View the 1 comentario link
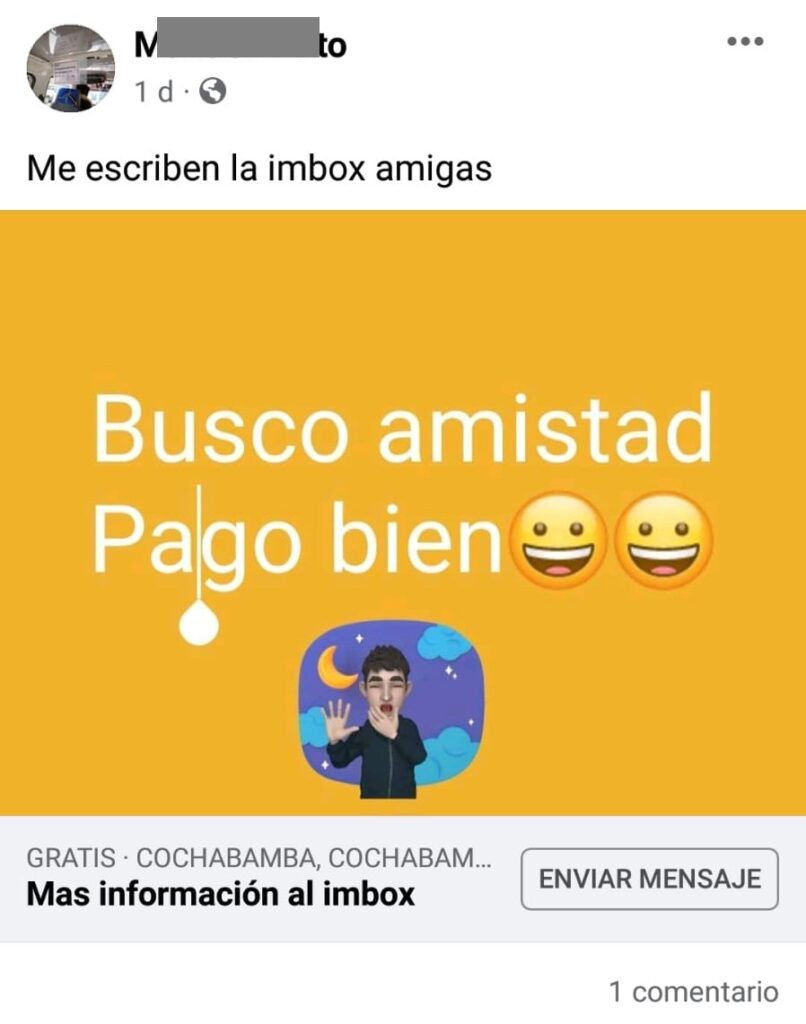Image resolution: width=806 pixels, height=1024 pixels. point(693,991)
